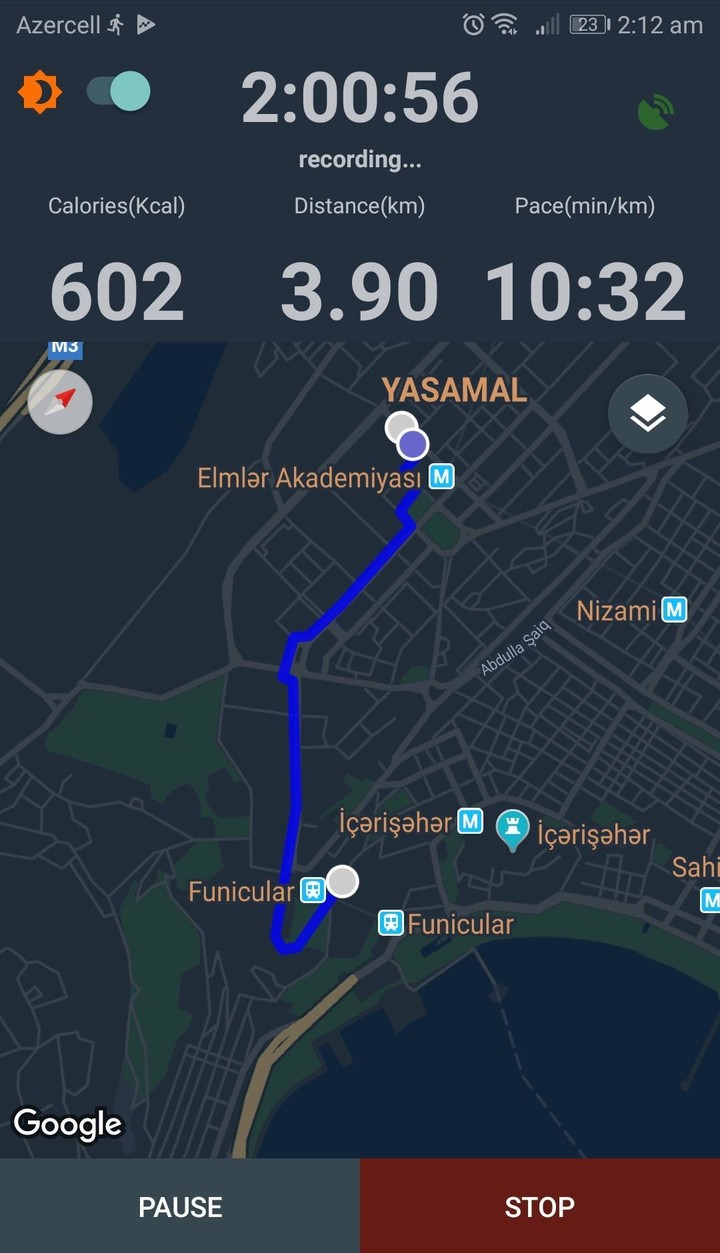Tap the Funicular railway icon near the route
This screenshot has height=1253, width=720.
312,891
